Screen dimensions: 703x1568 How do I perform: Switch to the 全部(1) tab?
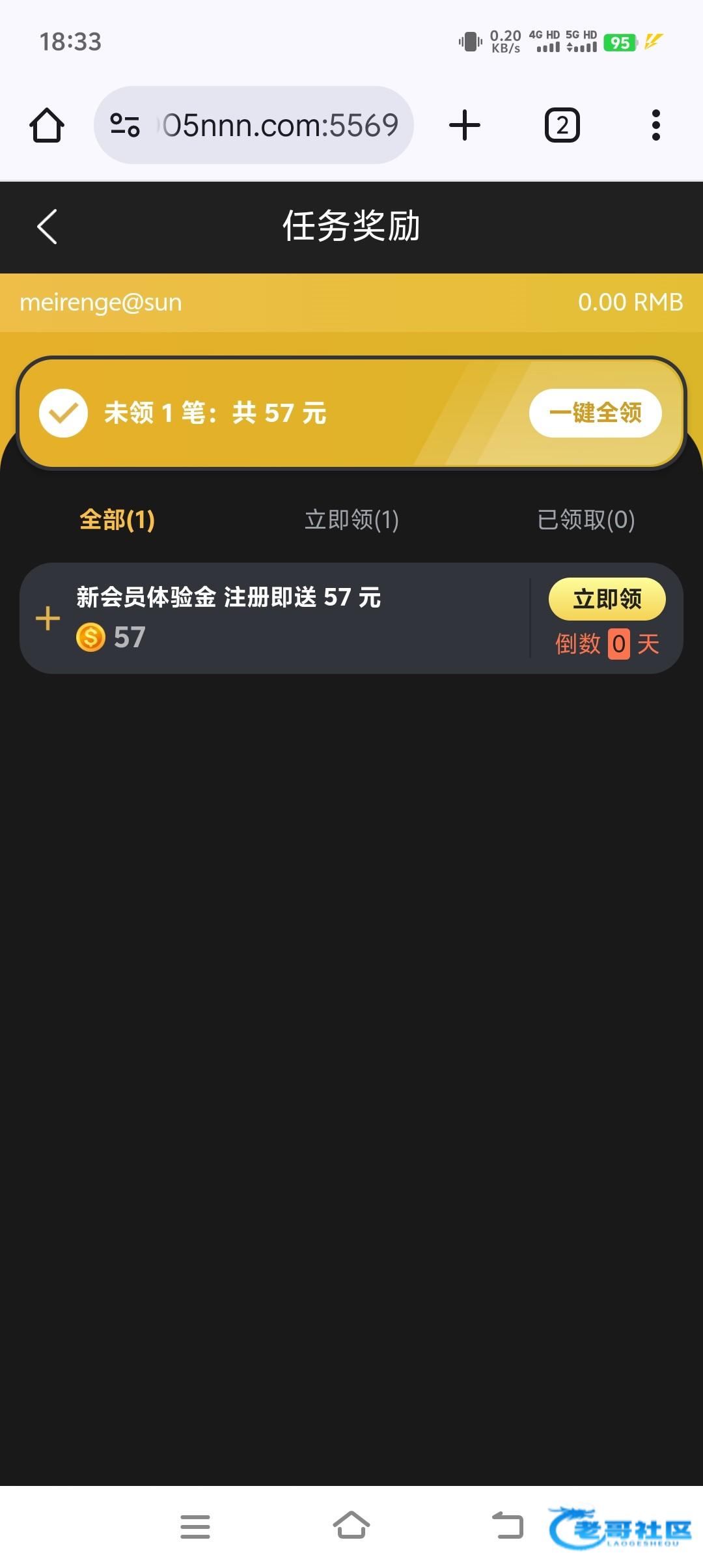117,520
